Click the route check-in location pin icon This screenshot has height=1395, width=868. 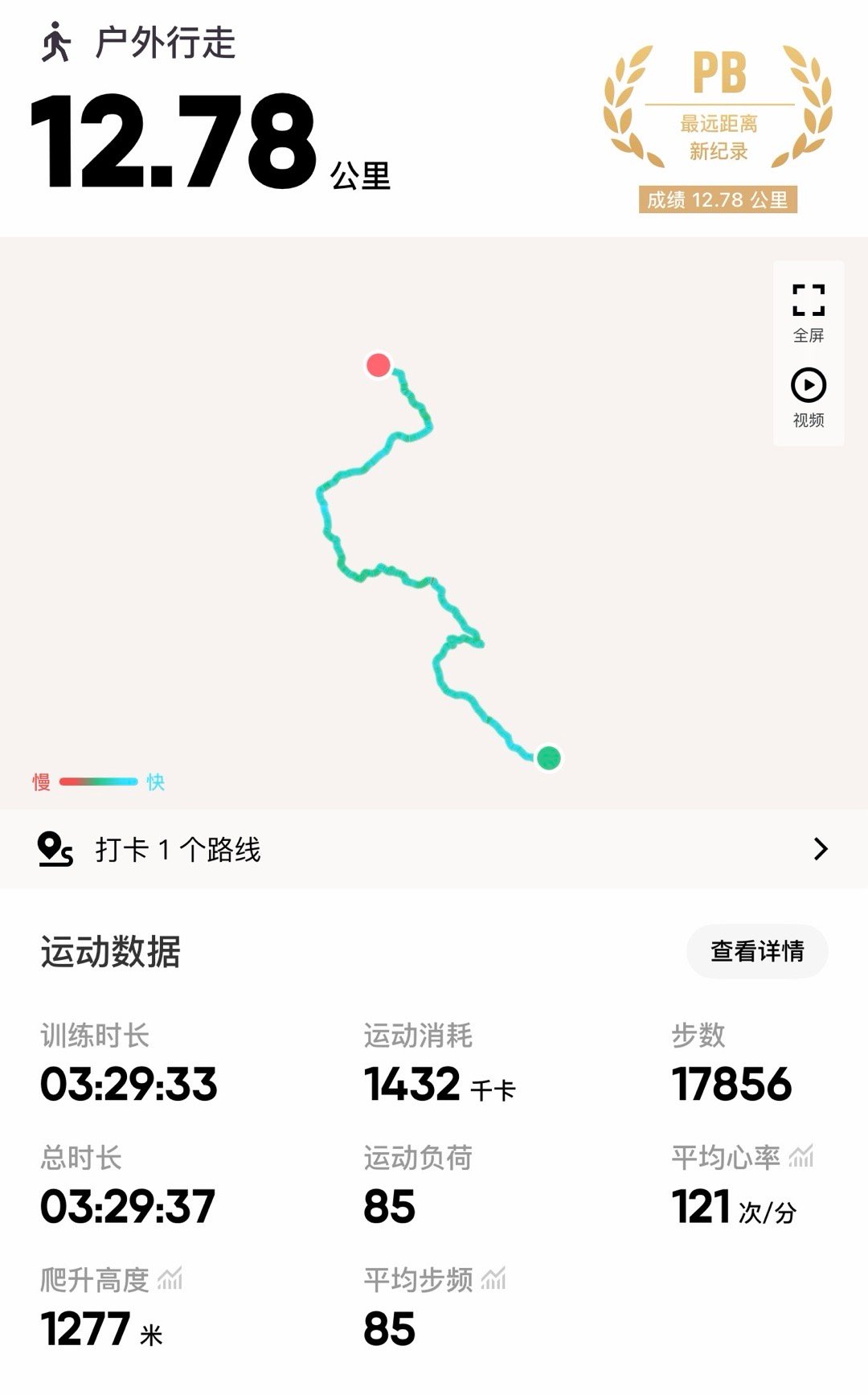tap(55, 847)
